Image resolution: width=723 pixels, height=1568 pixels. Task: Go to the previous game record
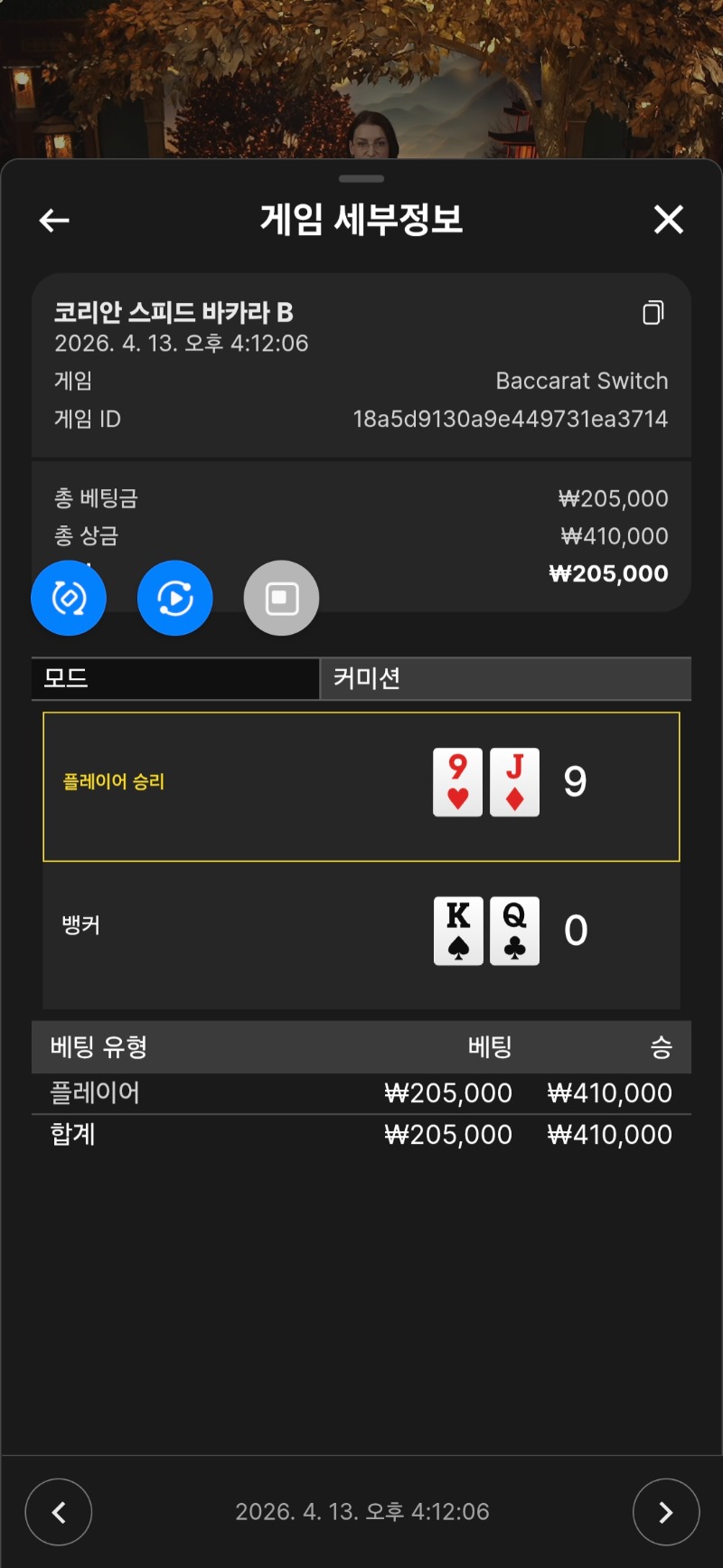pos(59,1512)
